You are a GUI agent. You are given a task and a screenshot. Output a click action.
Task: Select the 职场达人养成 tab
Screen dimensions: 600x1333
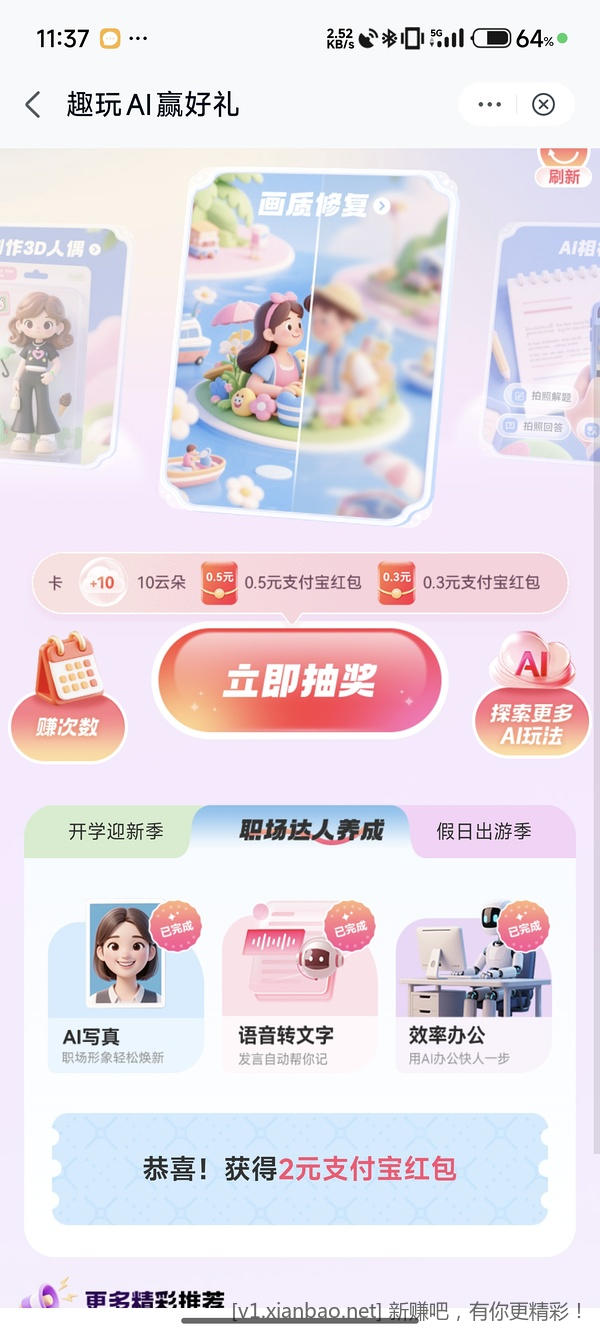coord(310,830)
